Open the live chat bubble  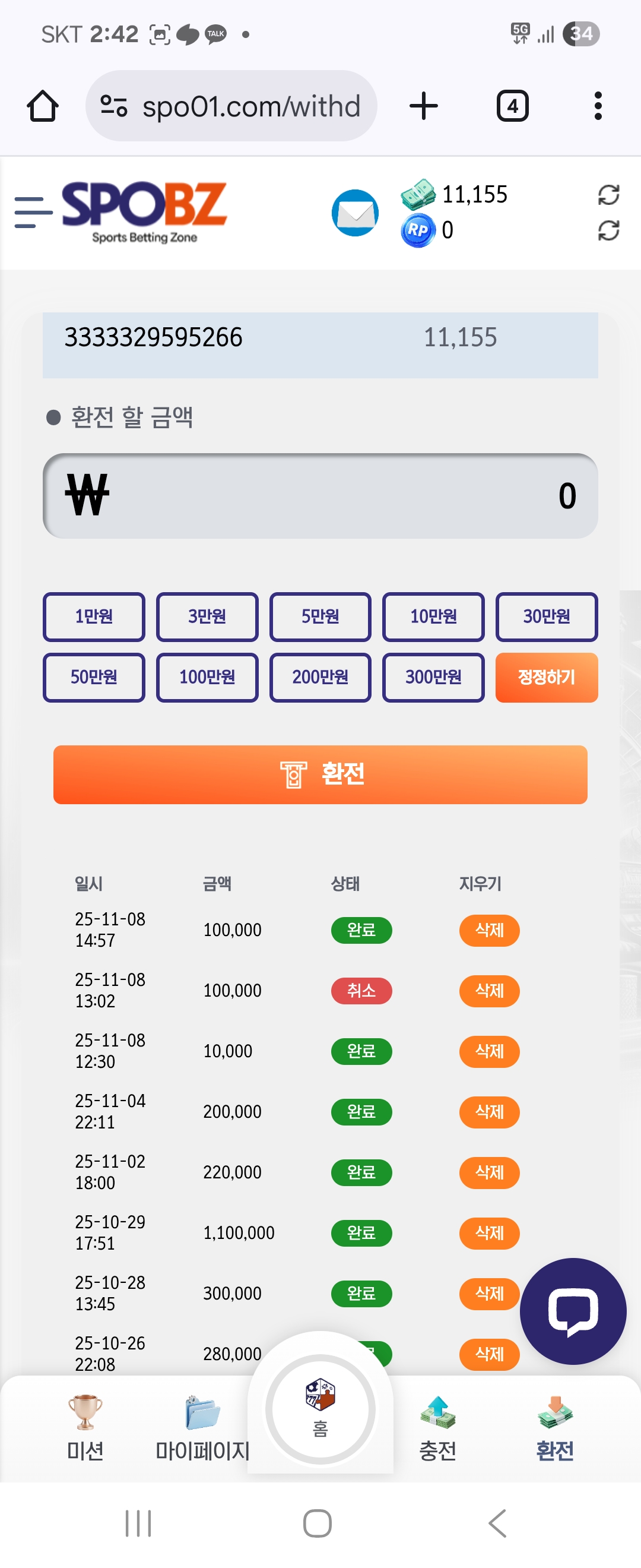tap(572, 1310)
